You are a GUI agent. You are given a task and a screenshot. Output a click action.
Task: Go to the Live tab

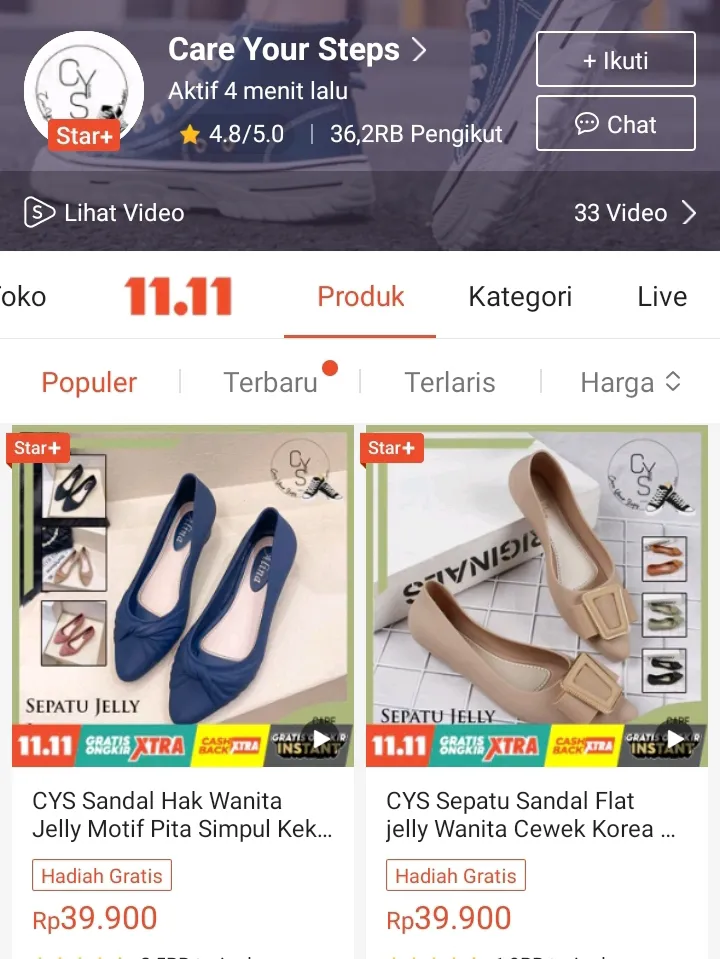[661, 297]
